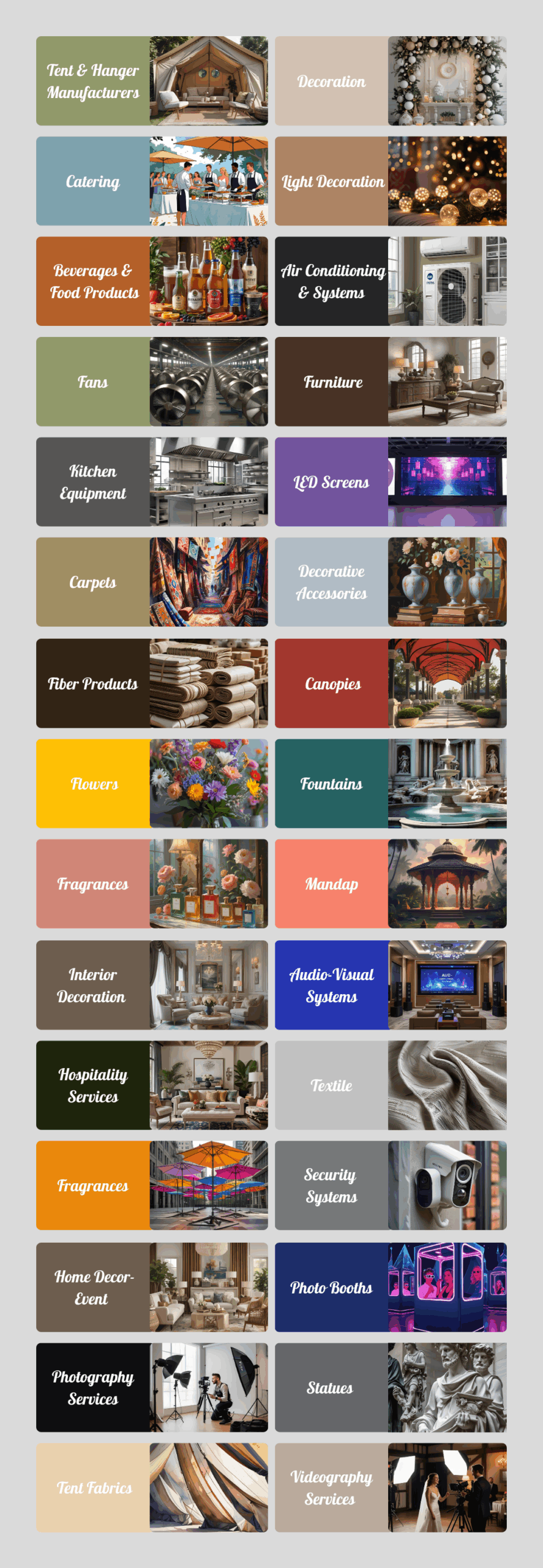Choose the Videography Services card
This screenshot has width=543, height=1568.
[391, 1487]
